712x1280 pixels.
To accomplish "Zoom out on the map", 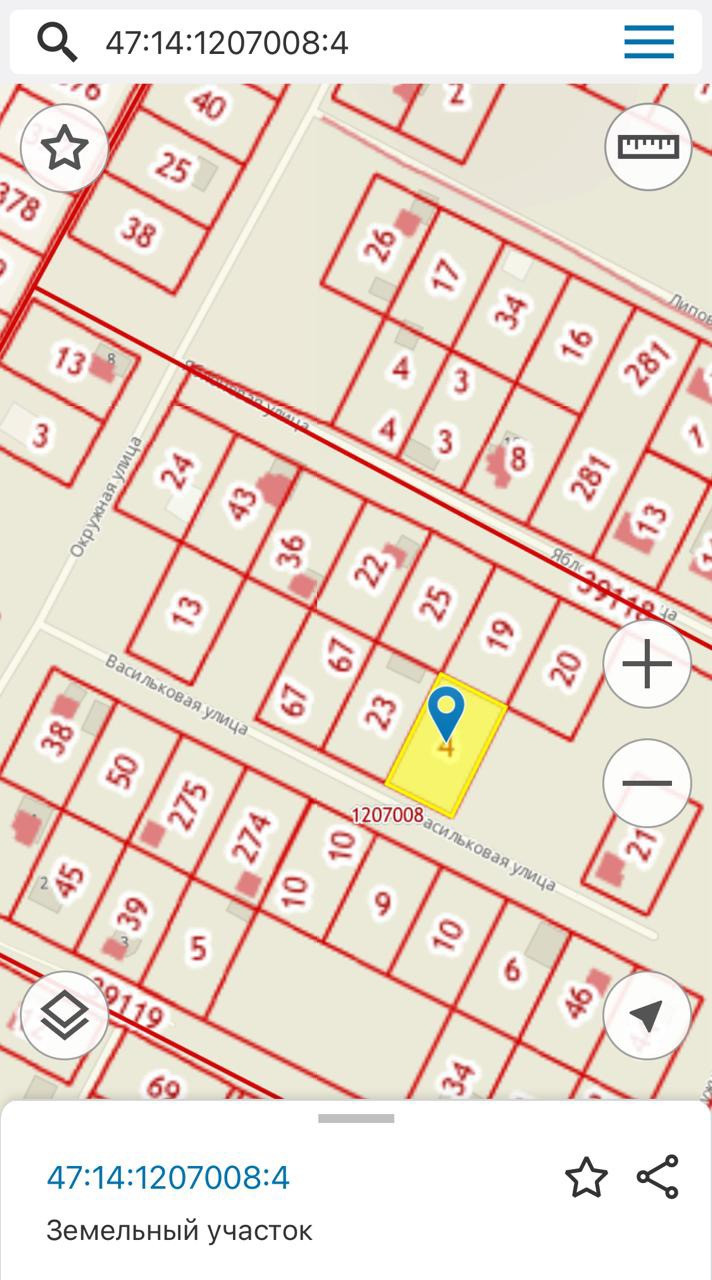I will coord(647,783).
